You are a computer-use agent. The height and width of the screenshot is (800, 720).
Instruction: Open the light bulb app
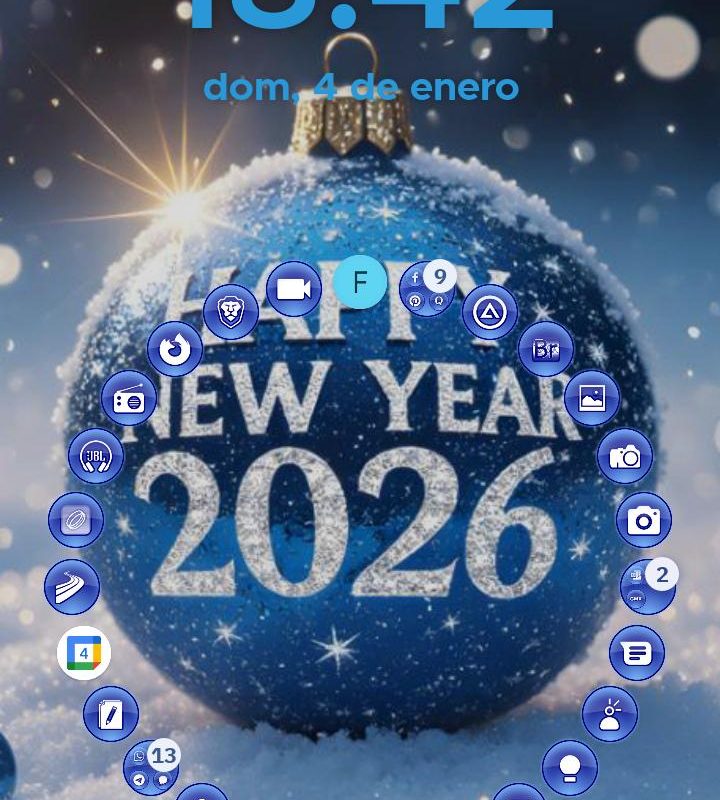570,768
